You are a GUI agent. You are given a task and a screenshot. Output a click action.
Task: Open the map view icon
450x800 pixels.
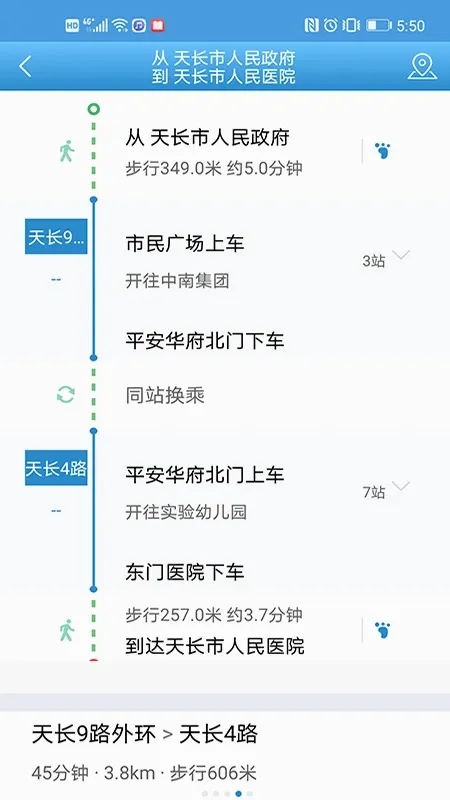click(x=422, y=66)
